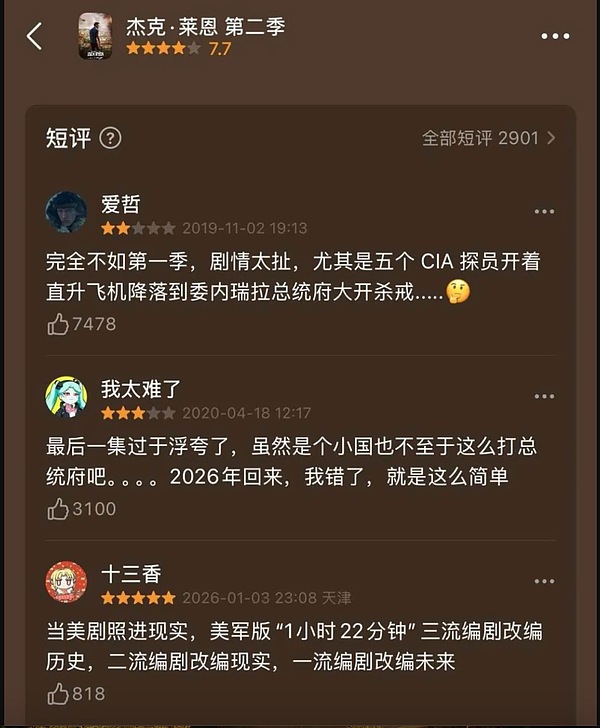The width and height of the screenshot is (600, 728).
Task: Open the 杰克·莱恩 第二季 poster thumbnail
Action: click(96, 36)
